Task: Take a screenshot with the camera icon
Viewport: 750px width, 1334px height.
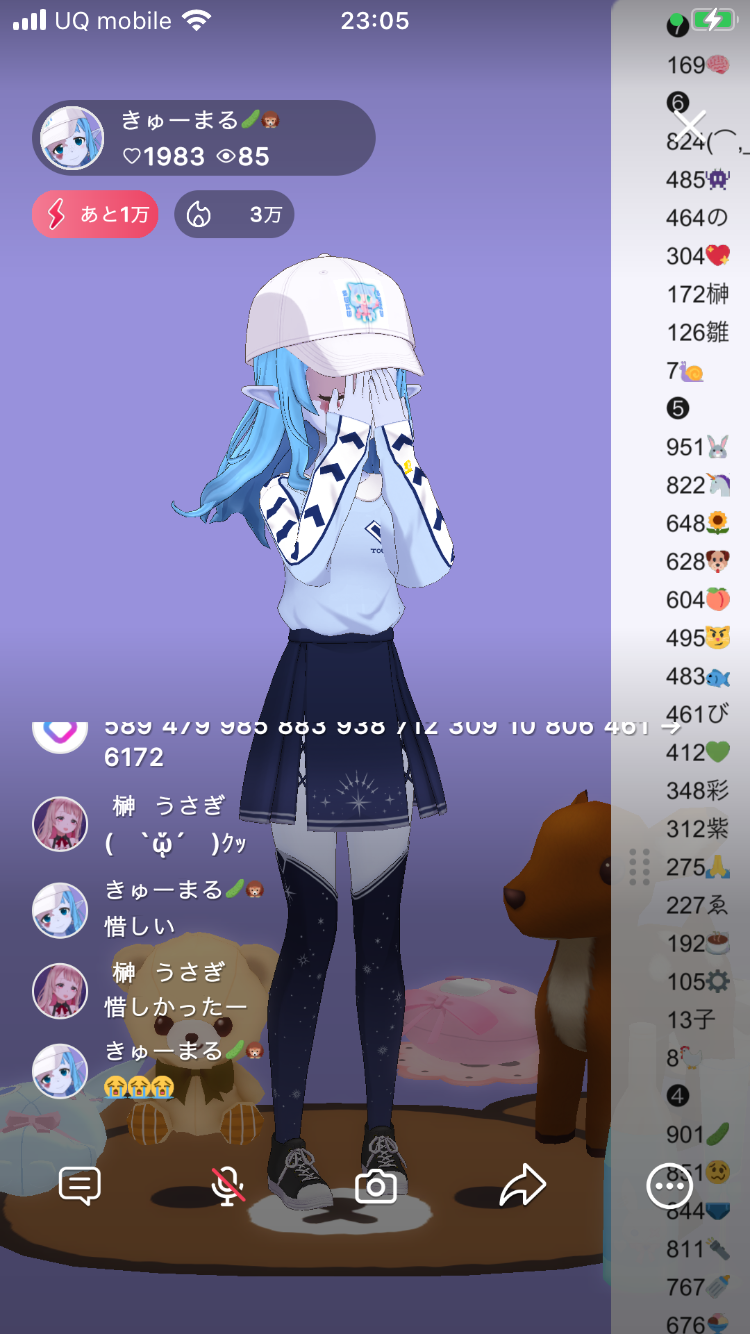Action: click(x=376, y=1186)
